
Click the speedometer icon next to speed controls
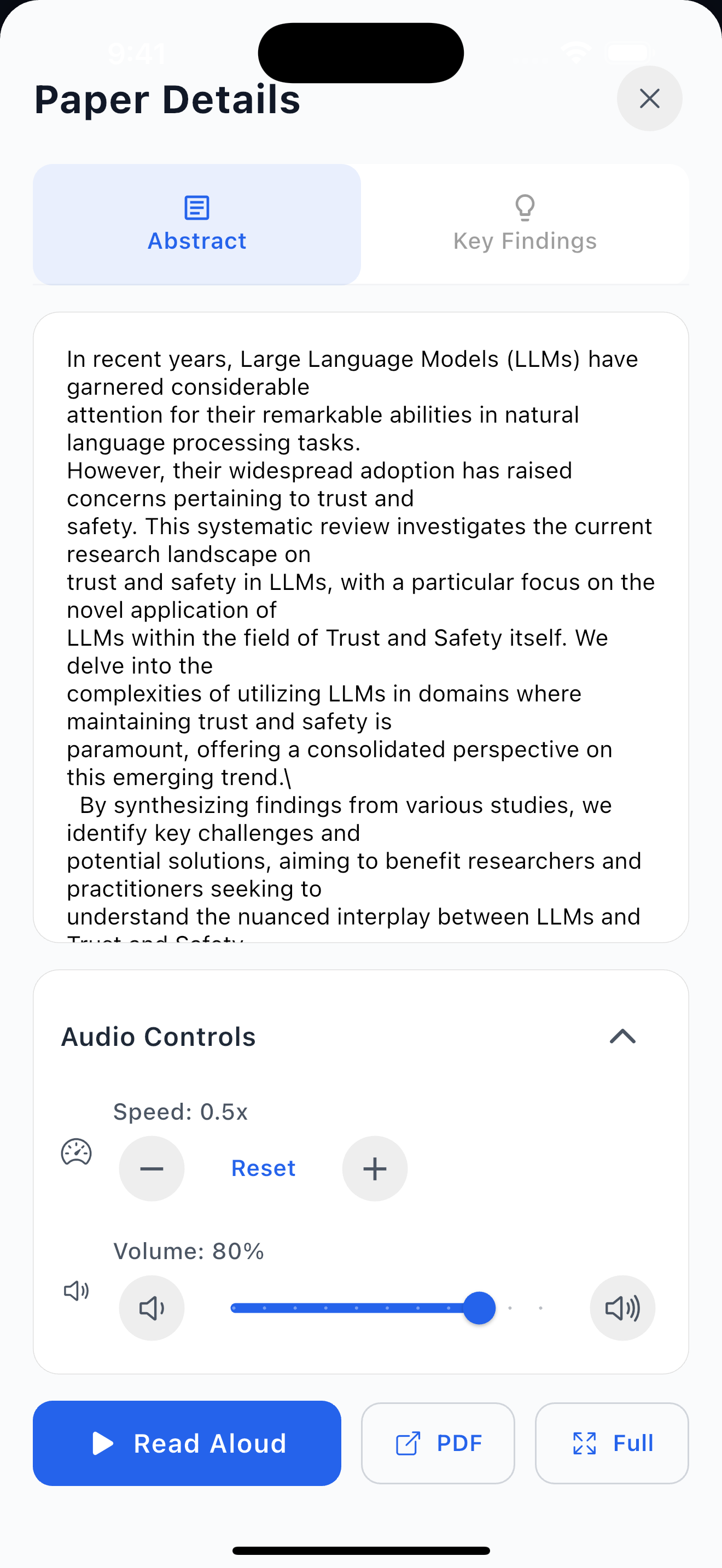pyautogui.click(x=75, y=1152)
